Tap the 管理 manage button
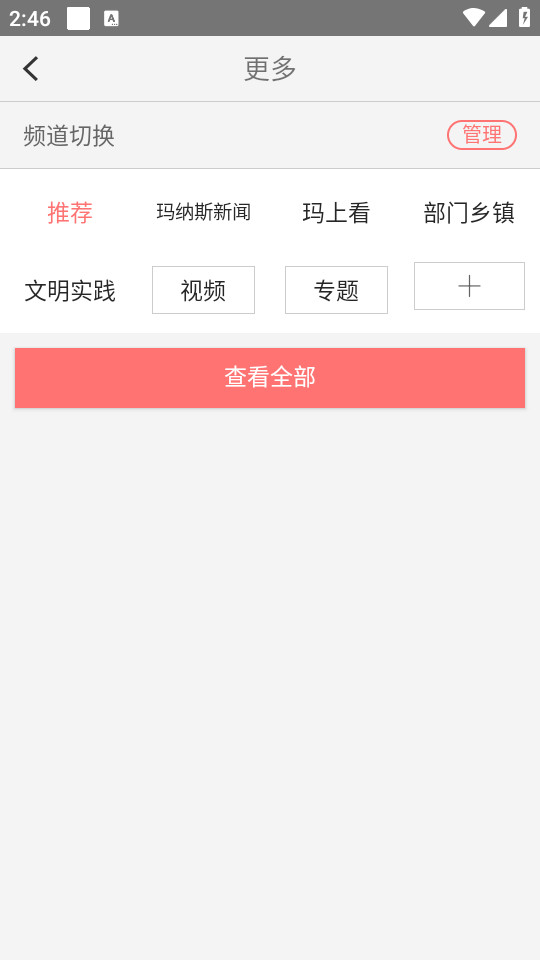The width and height of the screenshot is (540, 960). pos(482,135)
